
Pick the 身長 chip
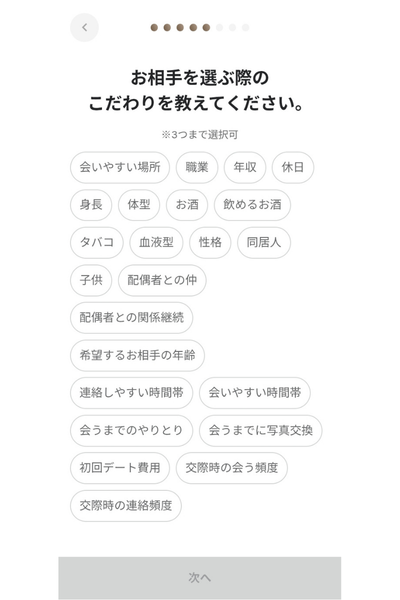tap(91, 205)
